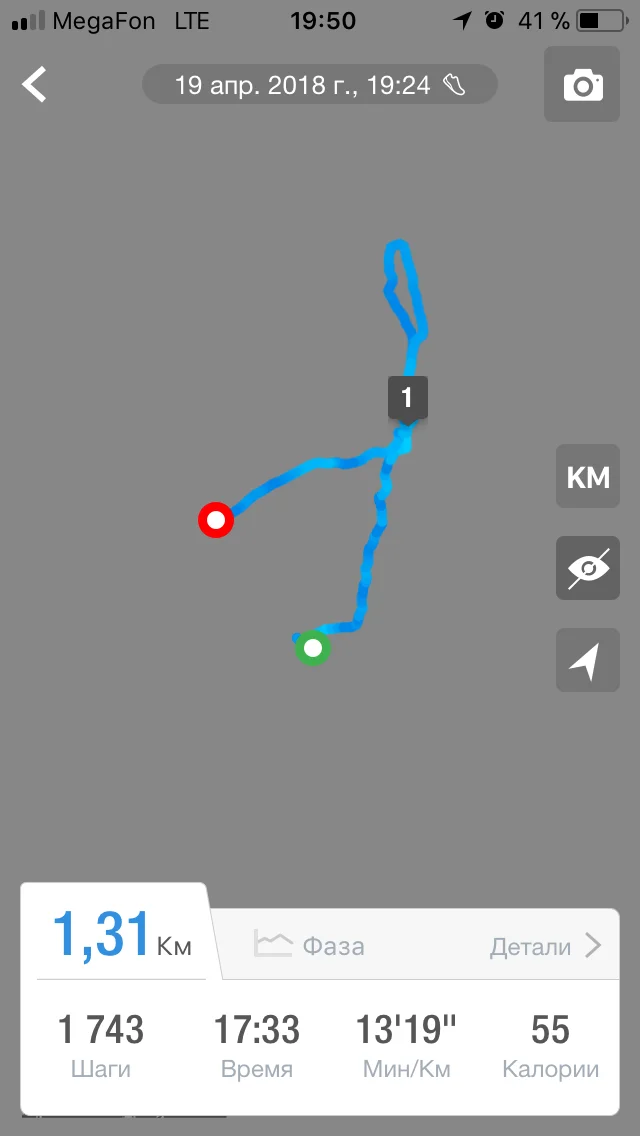Go back using the top-left arrow

36,85
